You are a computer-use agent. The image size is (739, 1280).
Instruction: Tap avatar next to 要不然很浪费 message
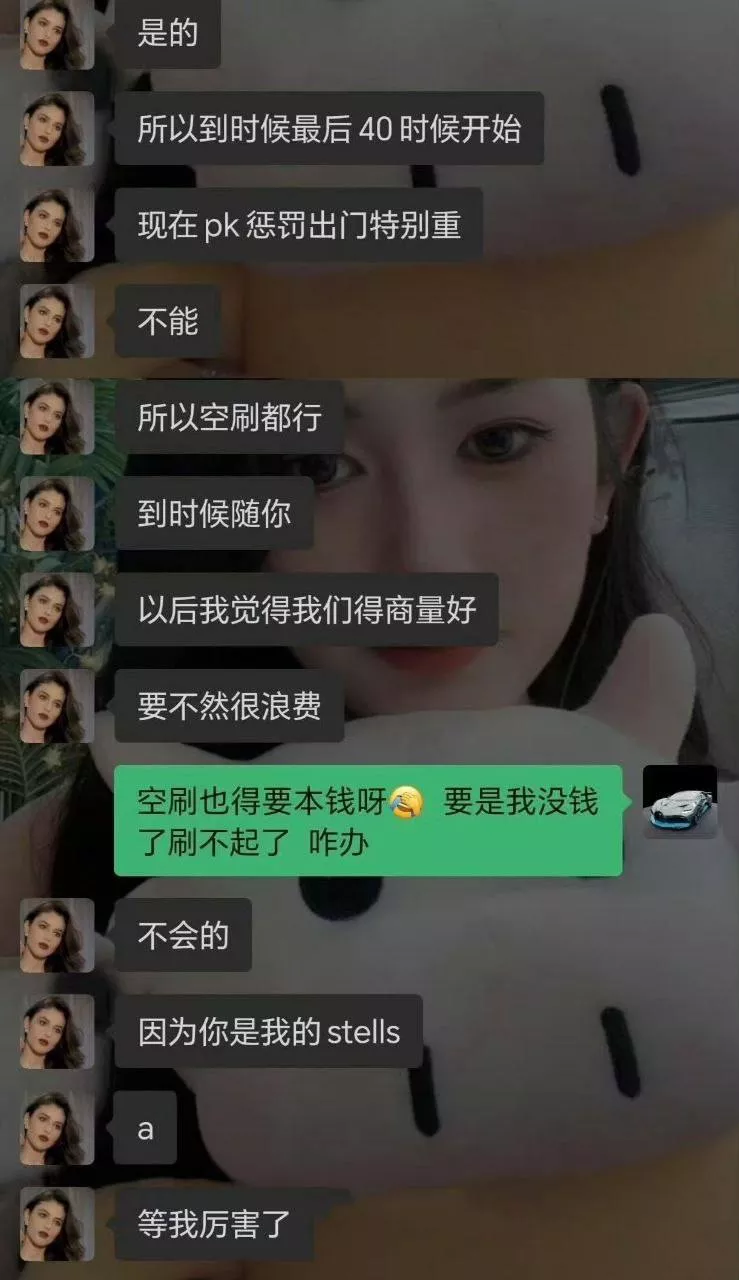pyautogui.click(x=57, y=706)
